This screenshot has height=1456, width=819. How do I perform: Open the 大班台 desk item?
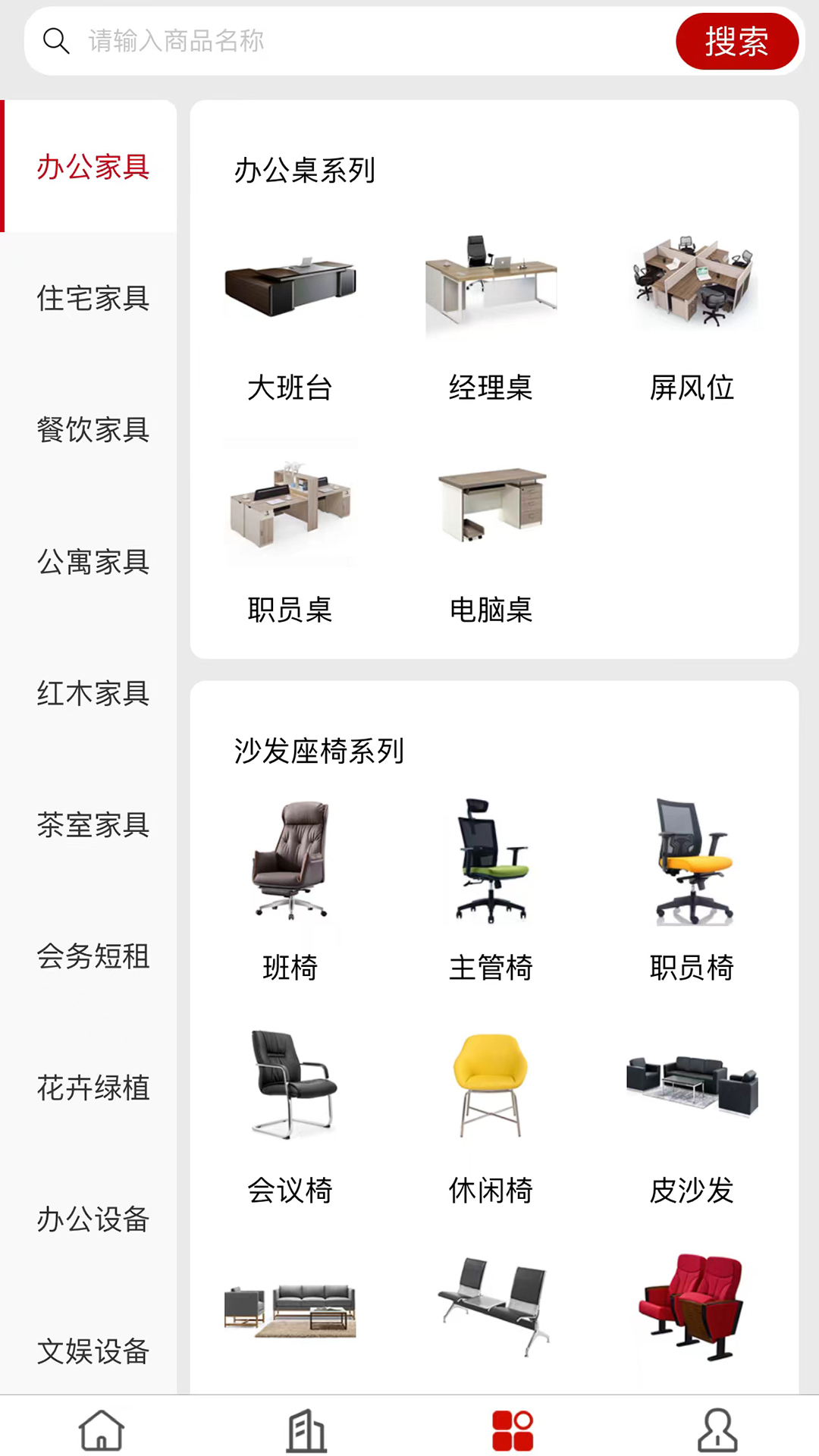290,318
